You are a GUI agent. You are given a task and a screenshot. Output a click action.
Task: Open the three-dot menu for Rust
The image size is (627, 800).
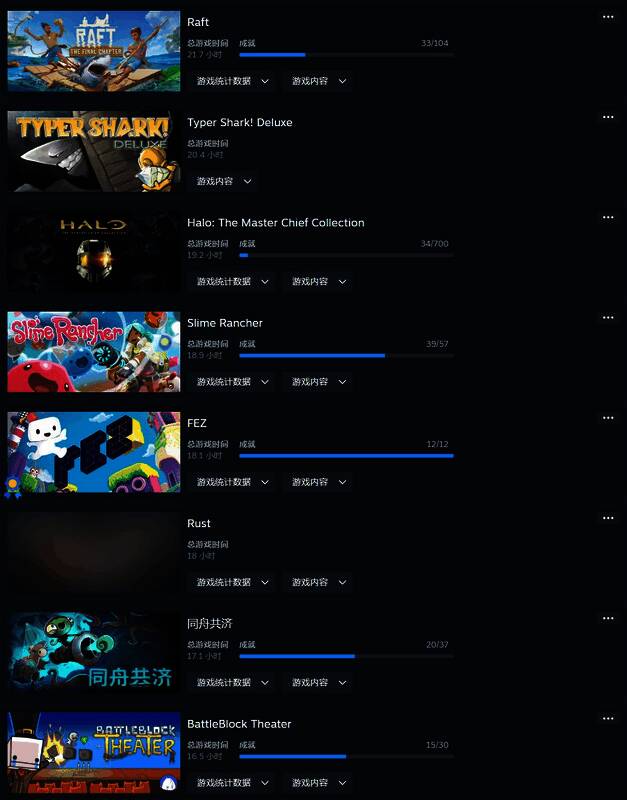click(608, 518)
